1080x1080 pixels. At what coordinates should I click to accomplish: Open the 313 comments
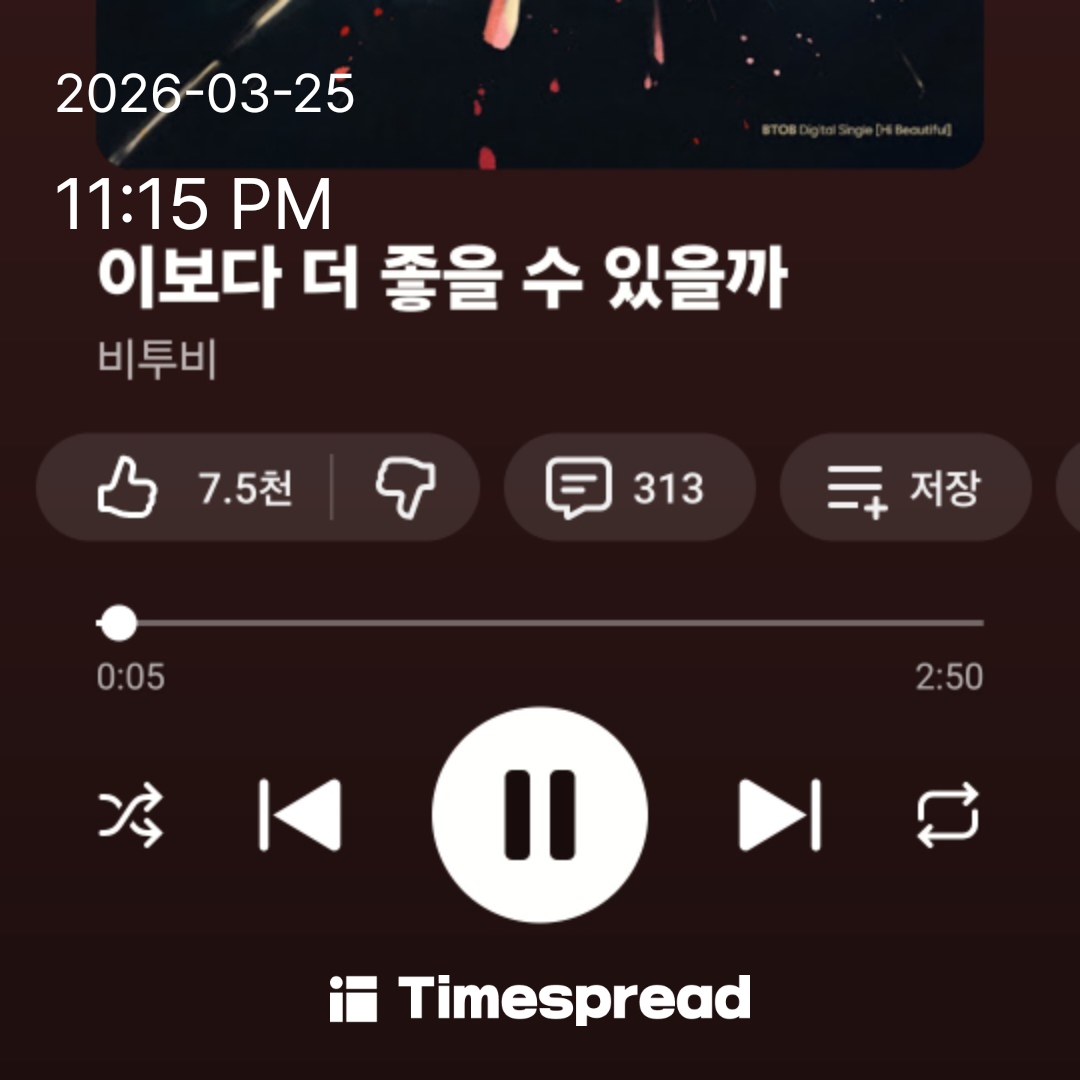(628, 489)
